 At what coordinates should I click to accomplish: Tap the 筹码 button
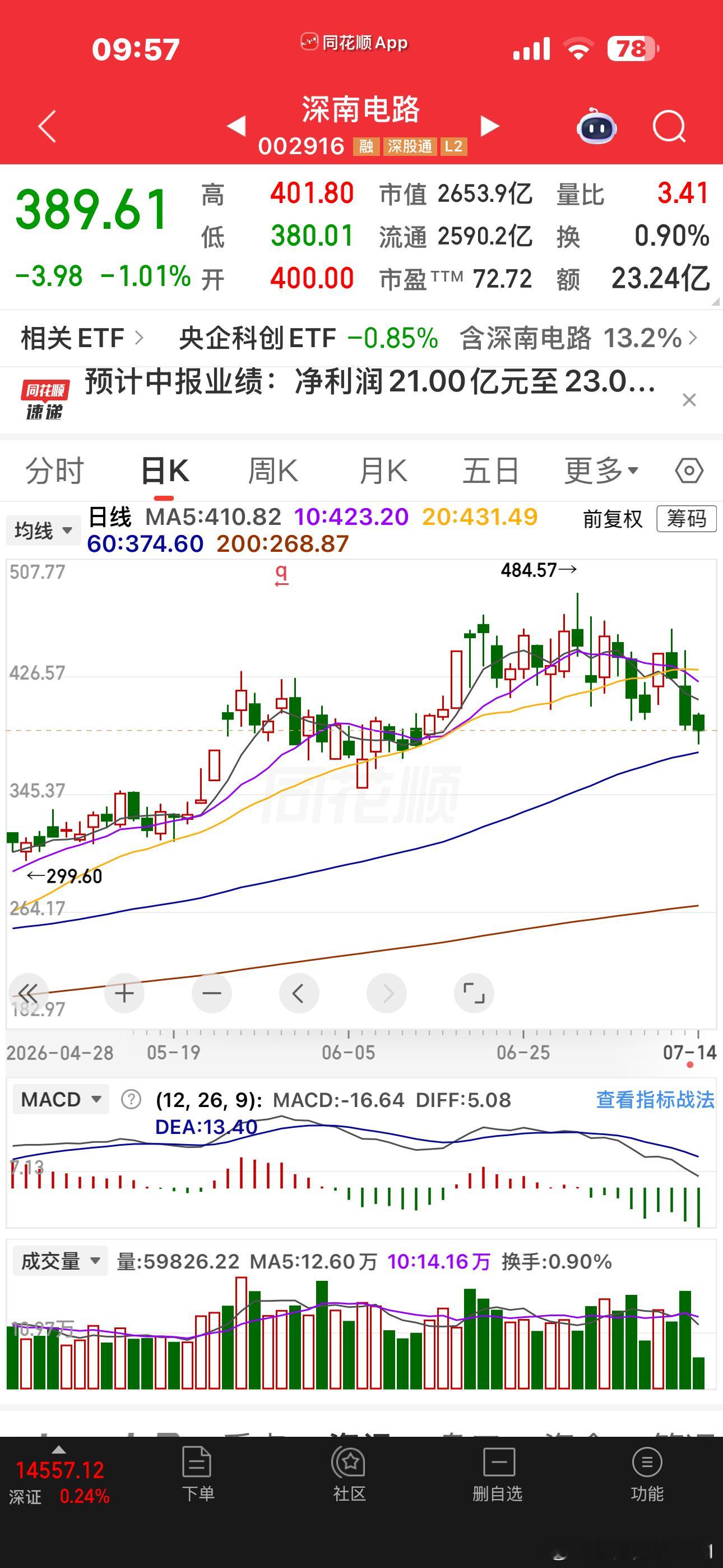(x=686, y=519)
